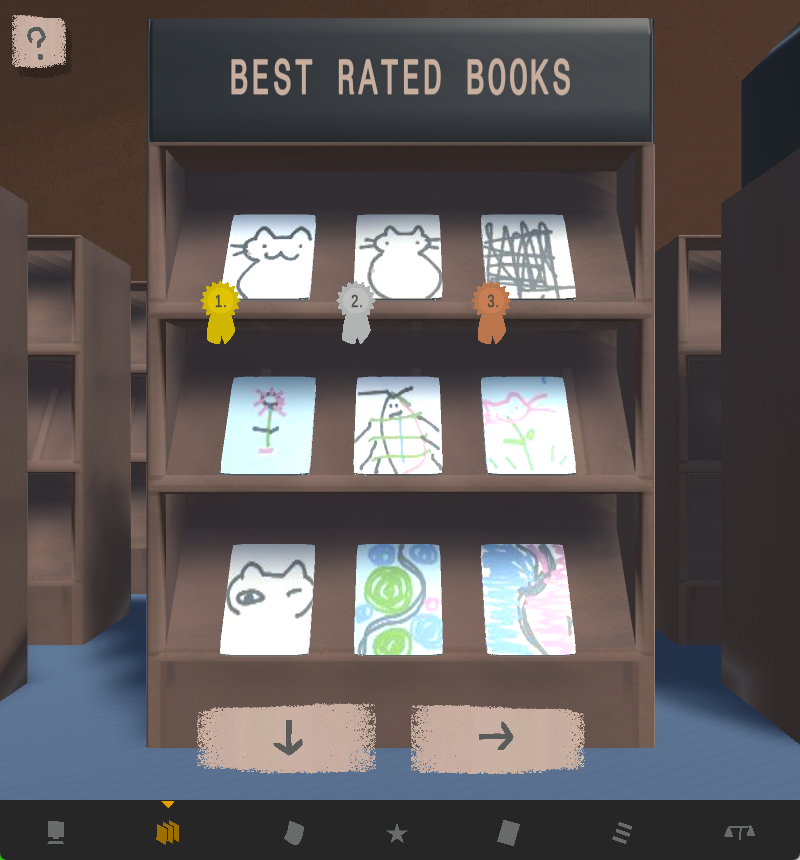Open the pink flower book cover
This screenshot has height=860, width=800.
click(268, 425)
